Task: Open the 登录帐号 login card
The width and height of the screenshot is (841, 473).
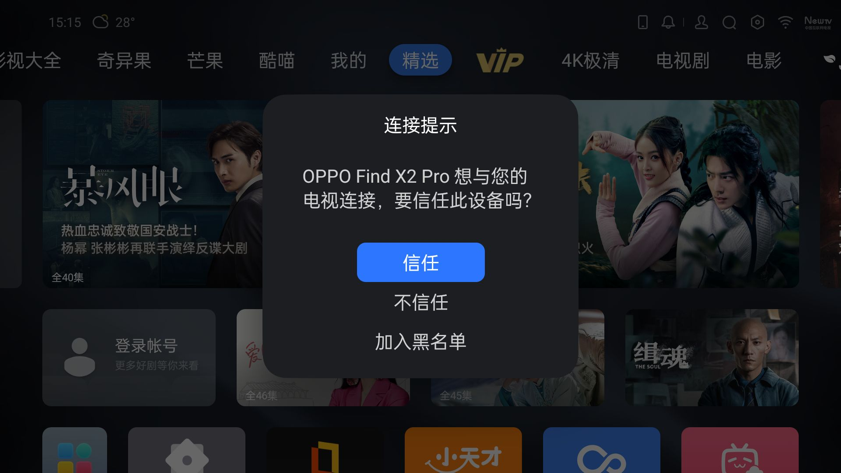Action: pos(129,357)
